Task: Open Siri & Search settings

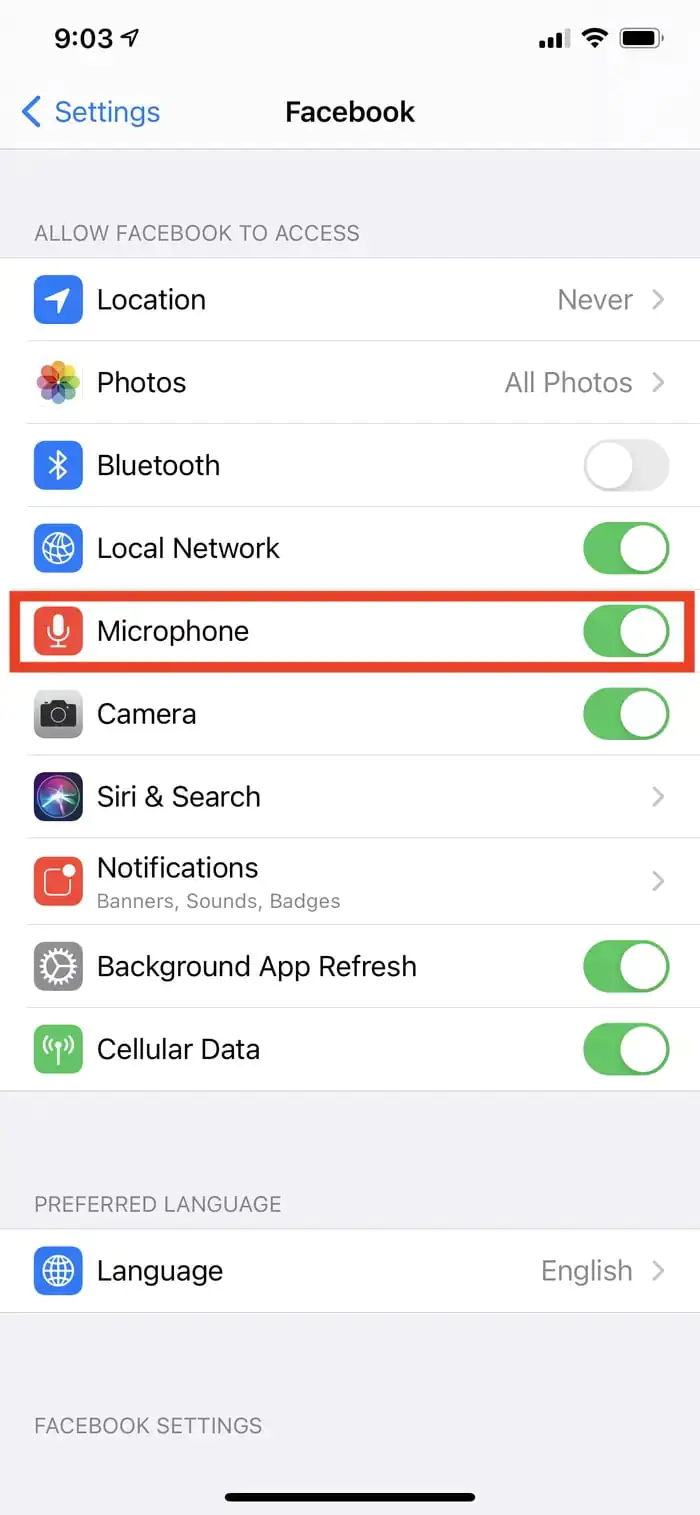Action: tap(350, 797)
